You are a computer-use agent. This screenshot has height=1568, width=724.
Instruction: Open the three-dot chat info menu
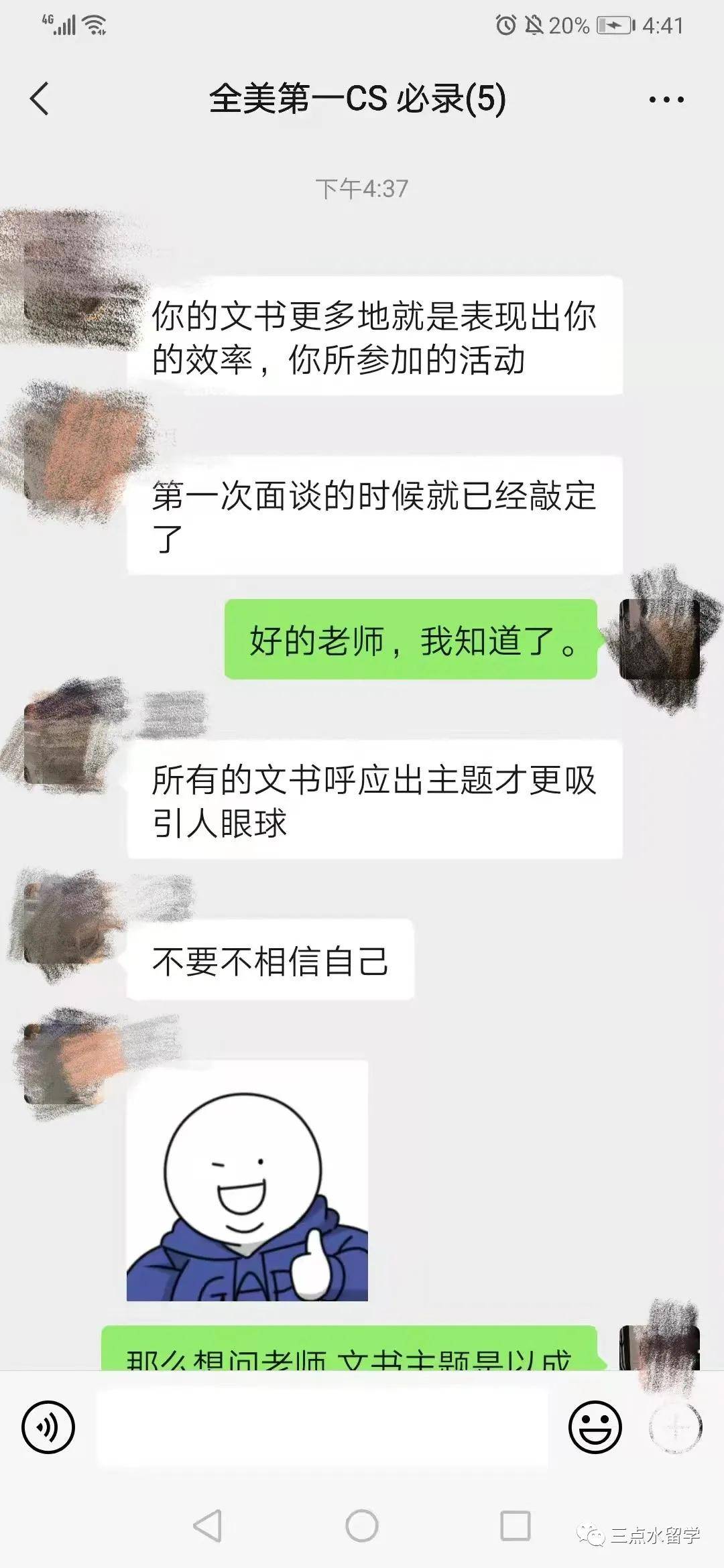click(666, 100)
